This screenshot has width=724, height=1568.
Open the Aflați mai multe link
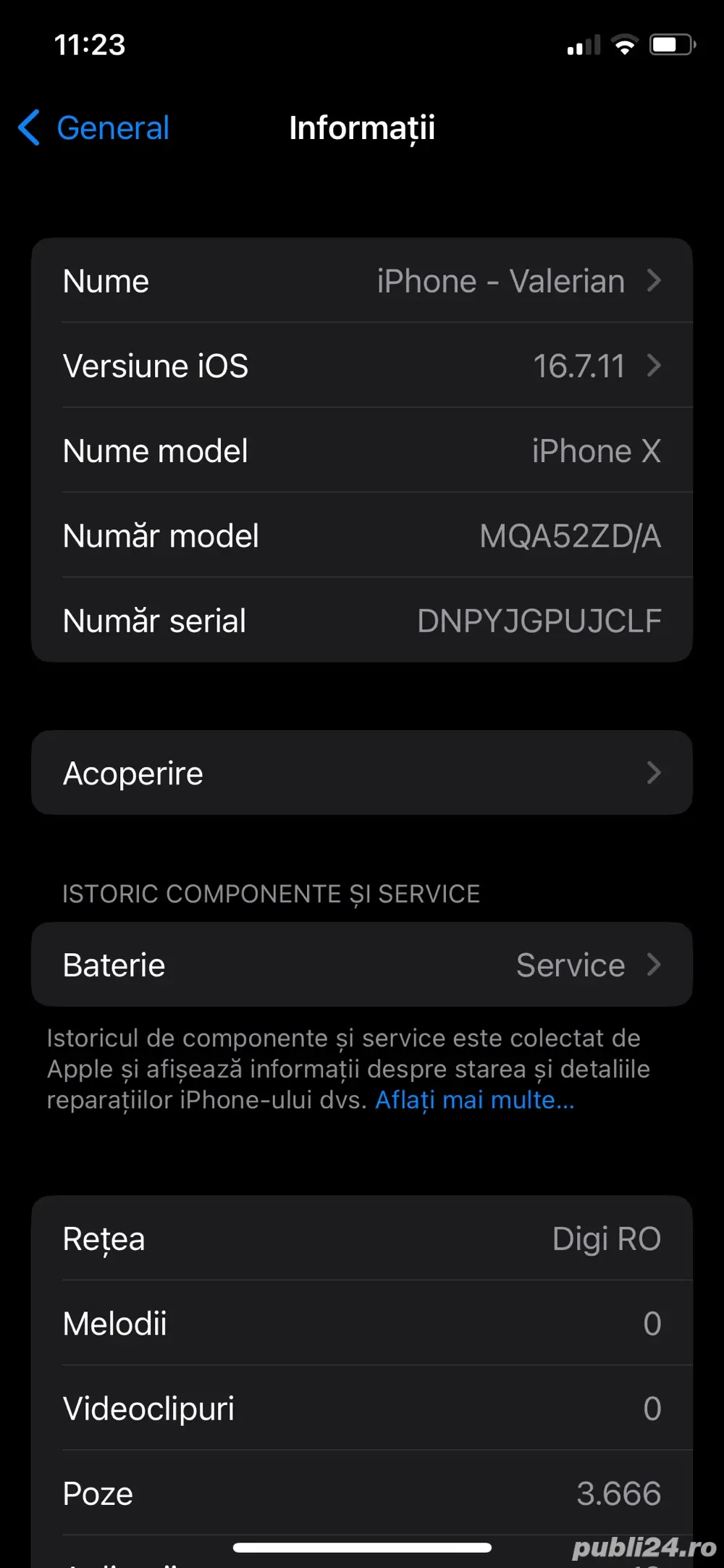pyautogui.click(x=474, y=1099)
